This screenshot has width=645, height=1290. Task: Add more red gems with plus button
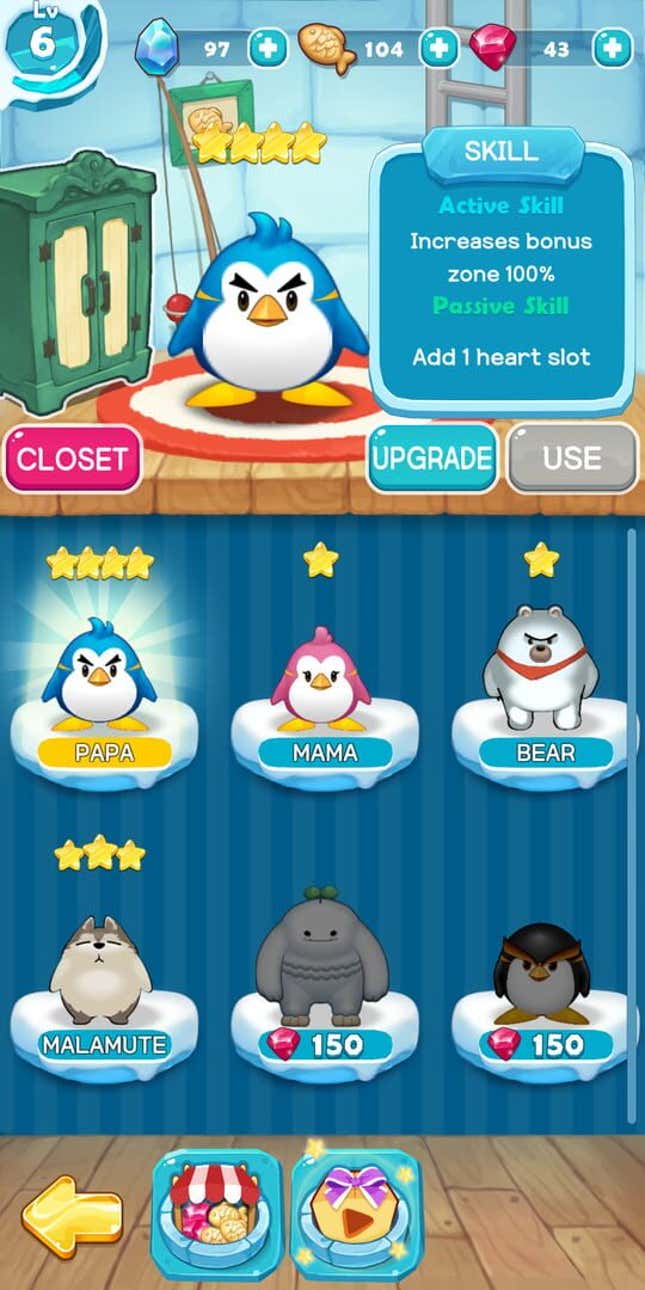tap(612, 48)
